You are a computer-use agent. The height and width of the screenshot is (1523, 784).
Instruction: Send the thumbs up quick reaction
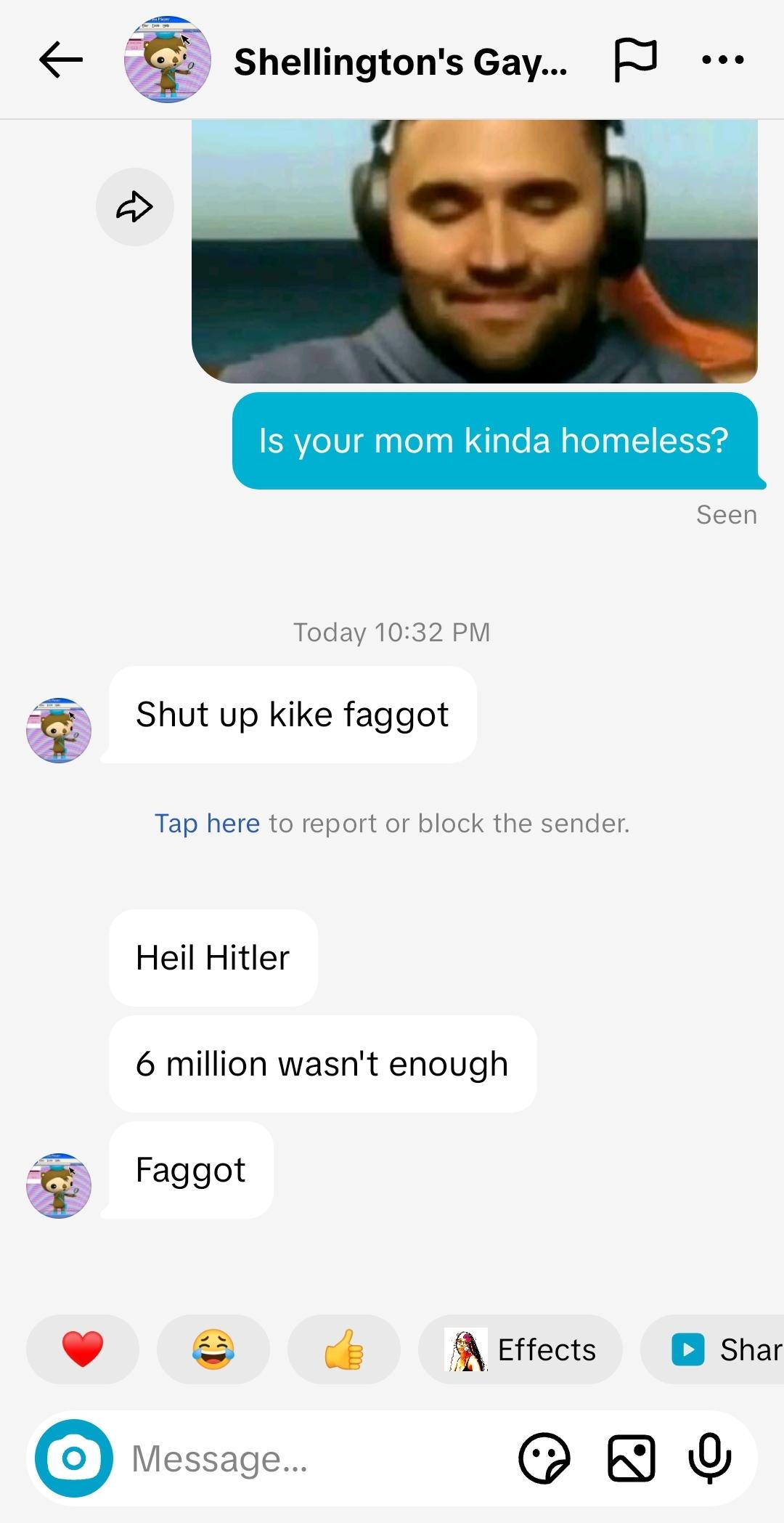(344, 1349)
